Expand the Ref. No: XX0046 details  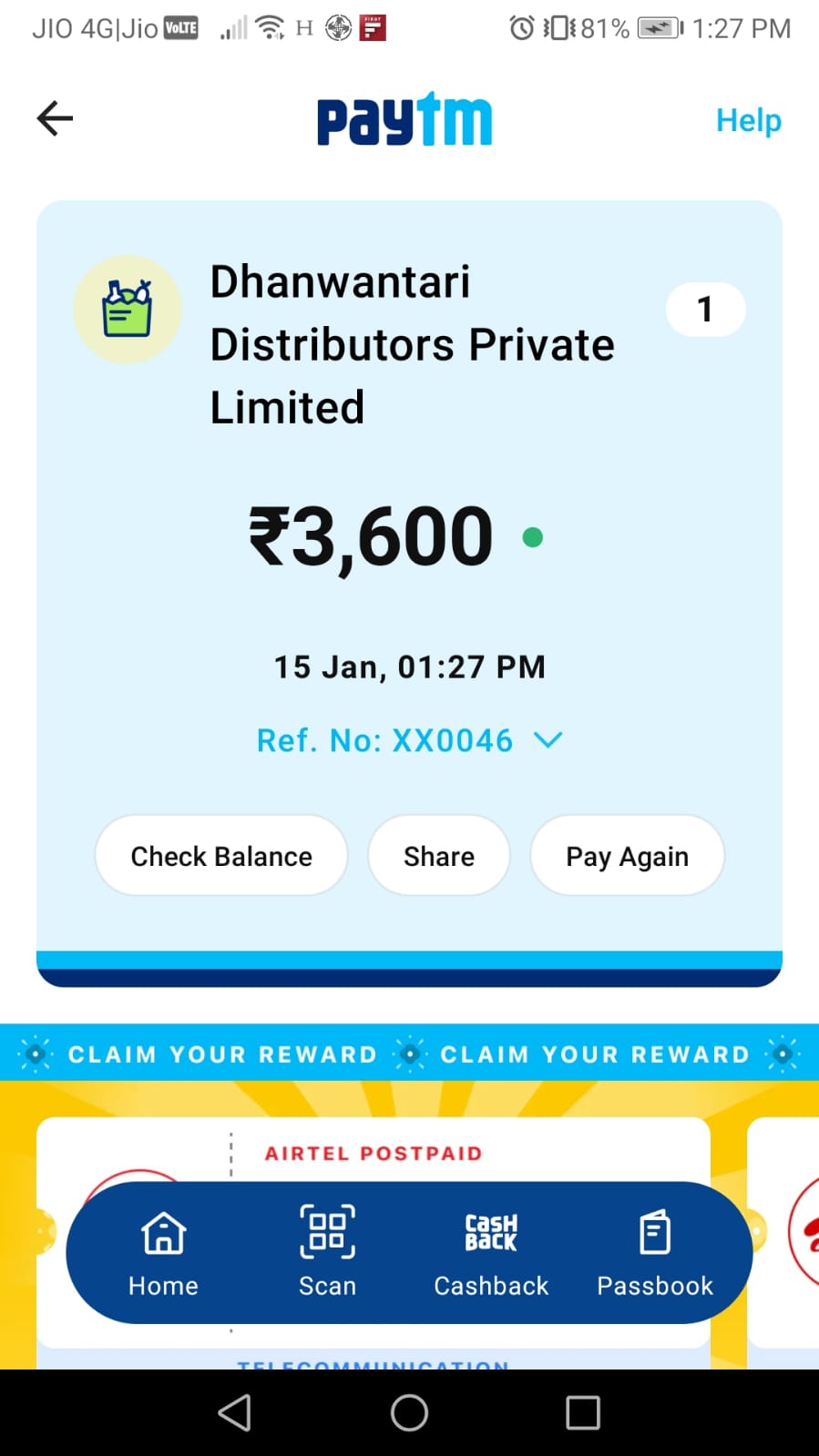pyautogui.click(x=409, y=740)
